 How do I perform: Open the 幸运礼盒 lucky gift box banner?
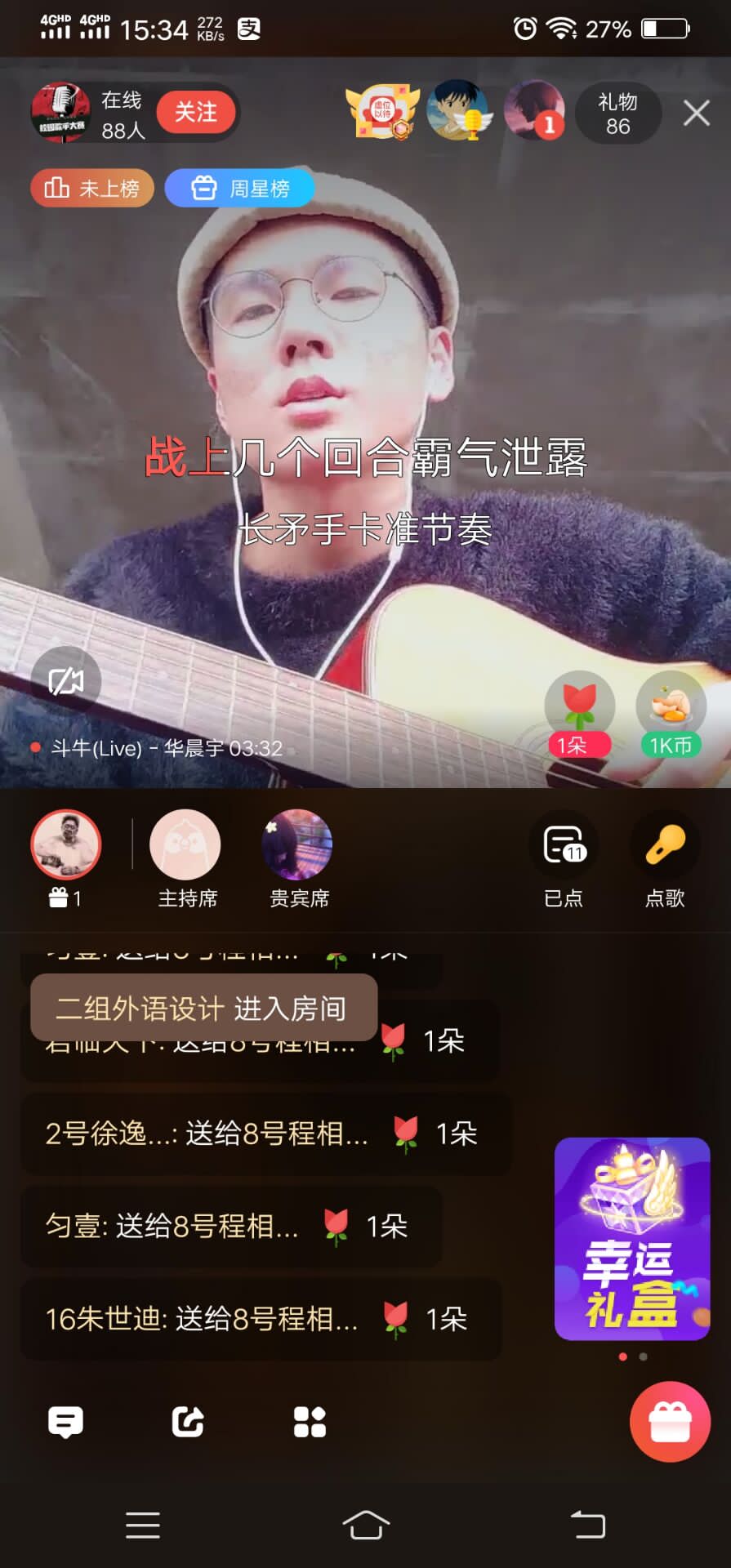click(x=631, y=1238)
